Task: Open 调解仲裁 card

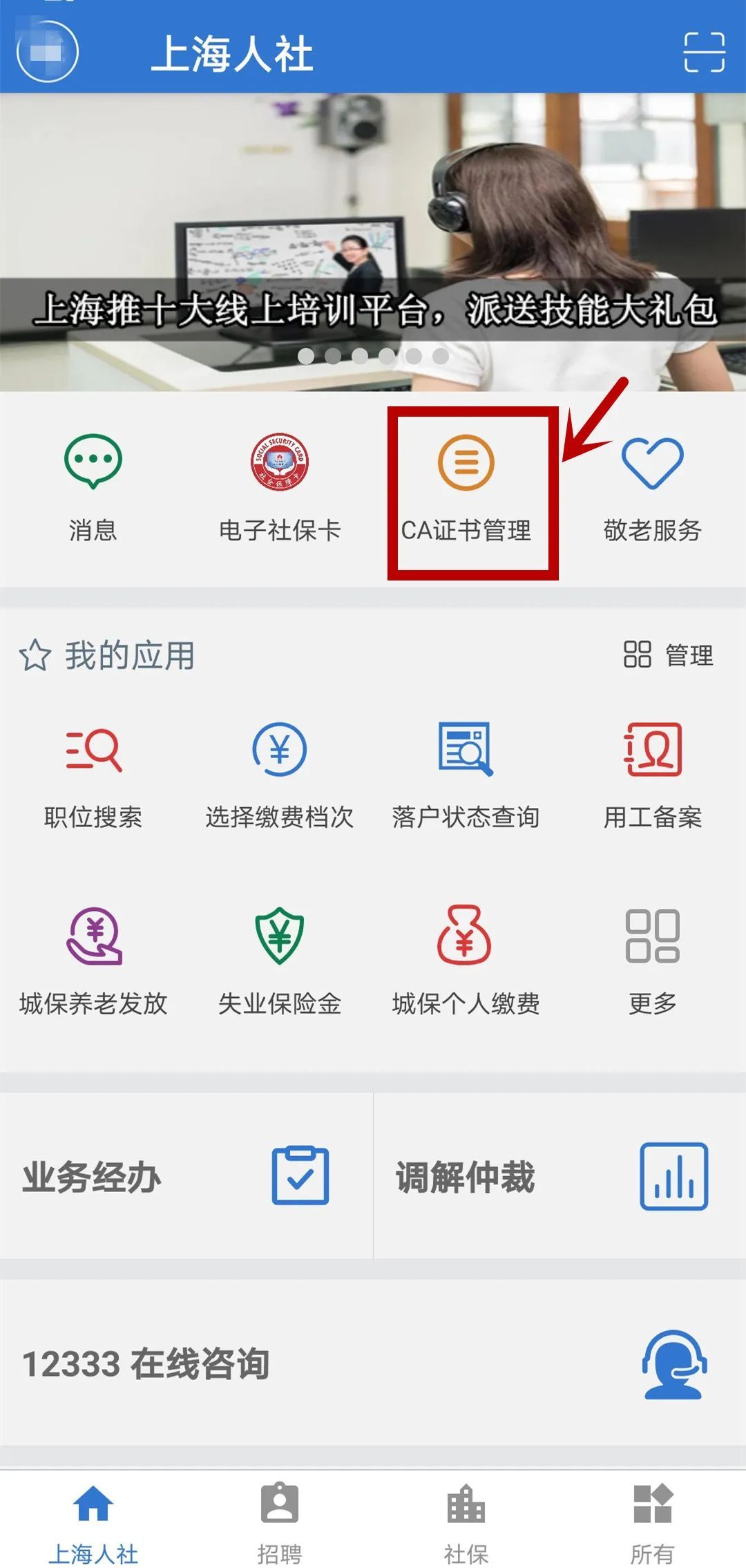Action: coord(559,1176)
